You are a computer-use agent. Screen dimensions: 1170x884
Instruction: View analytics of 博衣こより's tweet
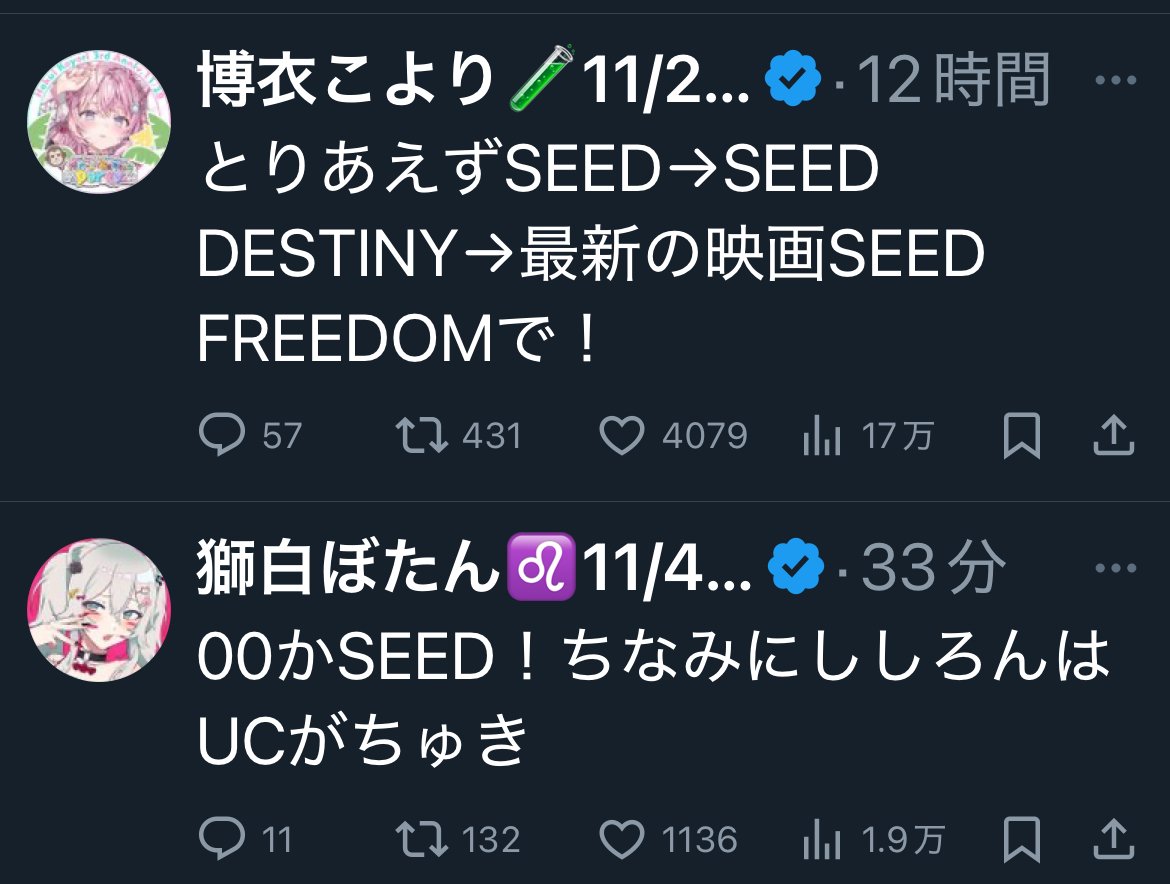coord(822,435)
